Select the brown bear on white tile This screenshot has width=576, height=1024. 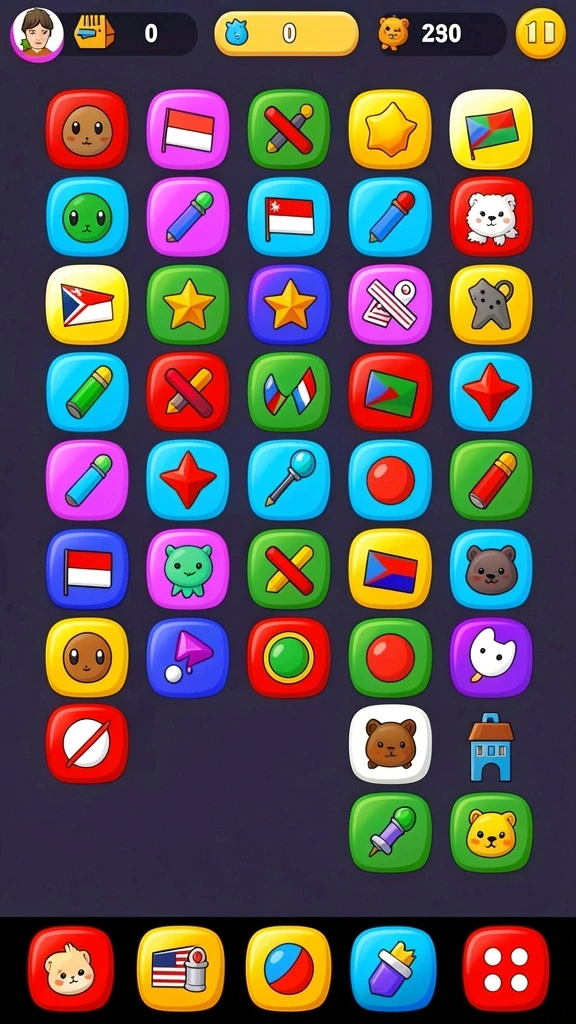[x=391, y=744]
